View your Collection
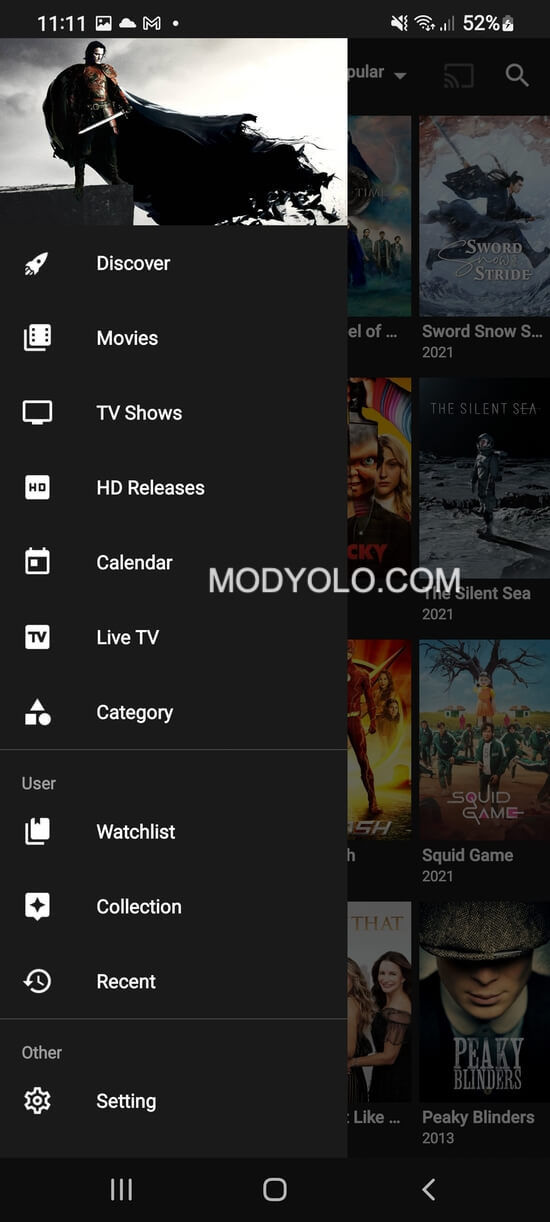The image size is (550, 1222). 174,907
